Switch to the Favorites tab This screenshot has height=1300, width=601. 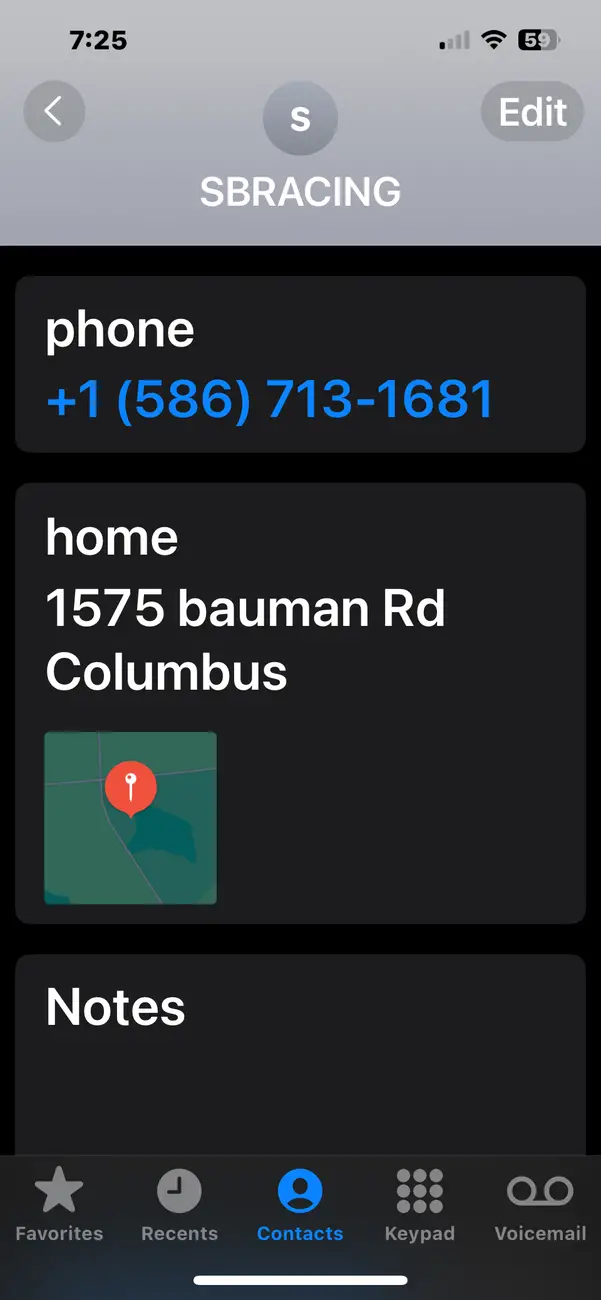click(x=59, y=1206)
